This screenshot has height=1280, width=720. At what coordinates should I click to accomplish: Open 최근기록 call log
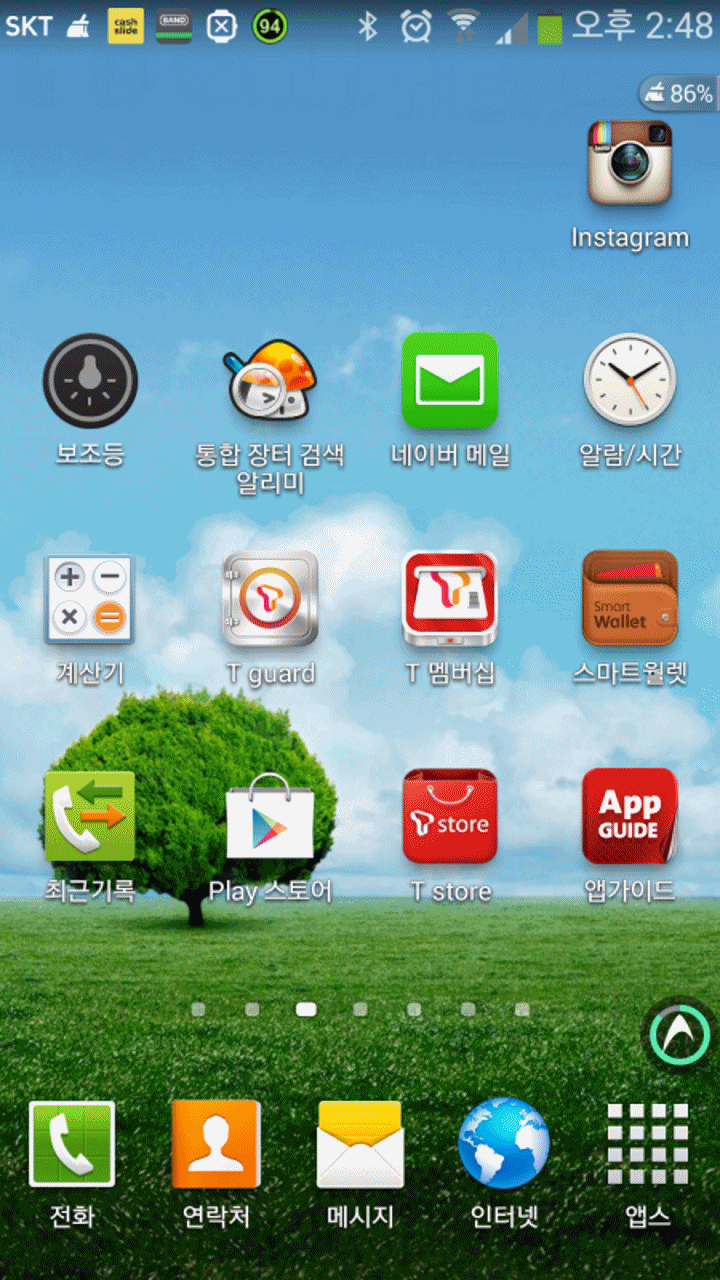[90, 816]
